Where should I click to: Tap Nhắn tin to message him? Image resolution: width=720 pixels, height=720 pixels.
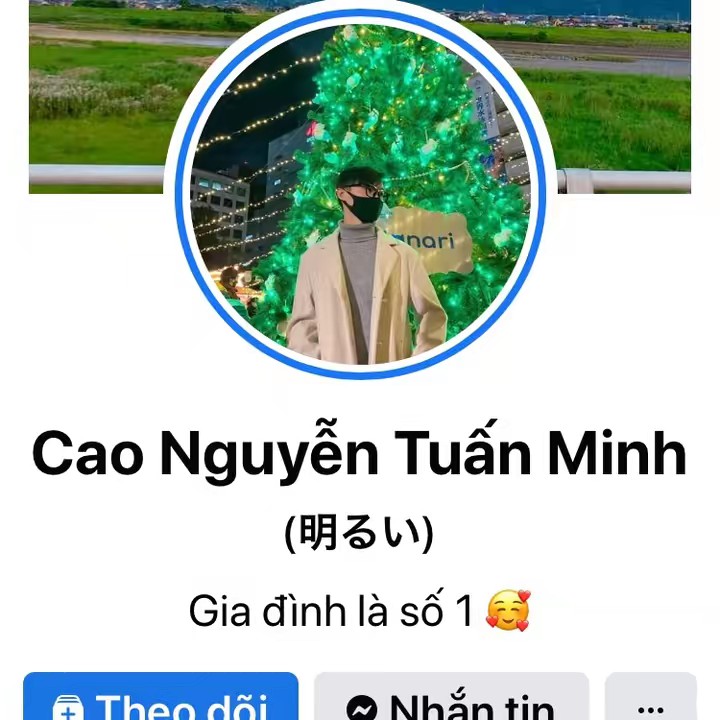451,700
